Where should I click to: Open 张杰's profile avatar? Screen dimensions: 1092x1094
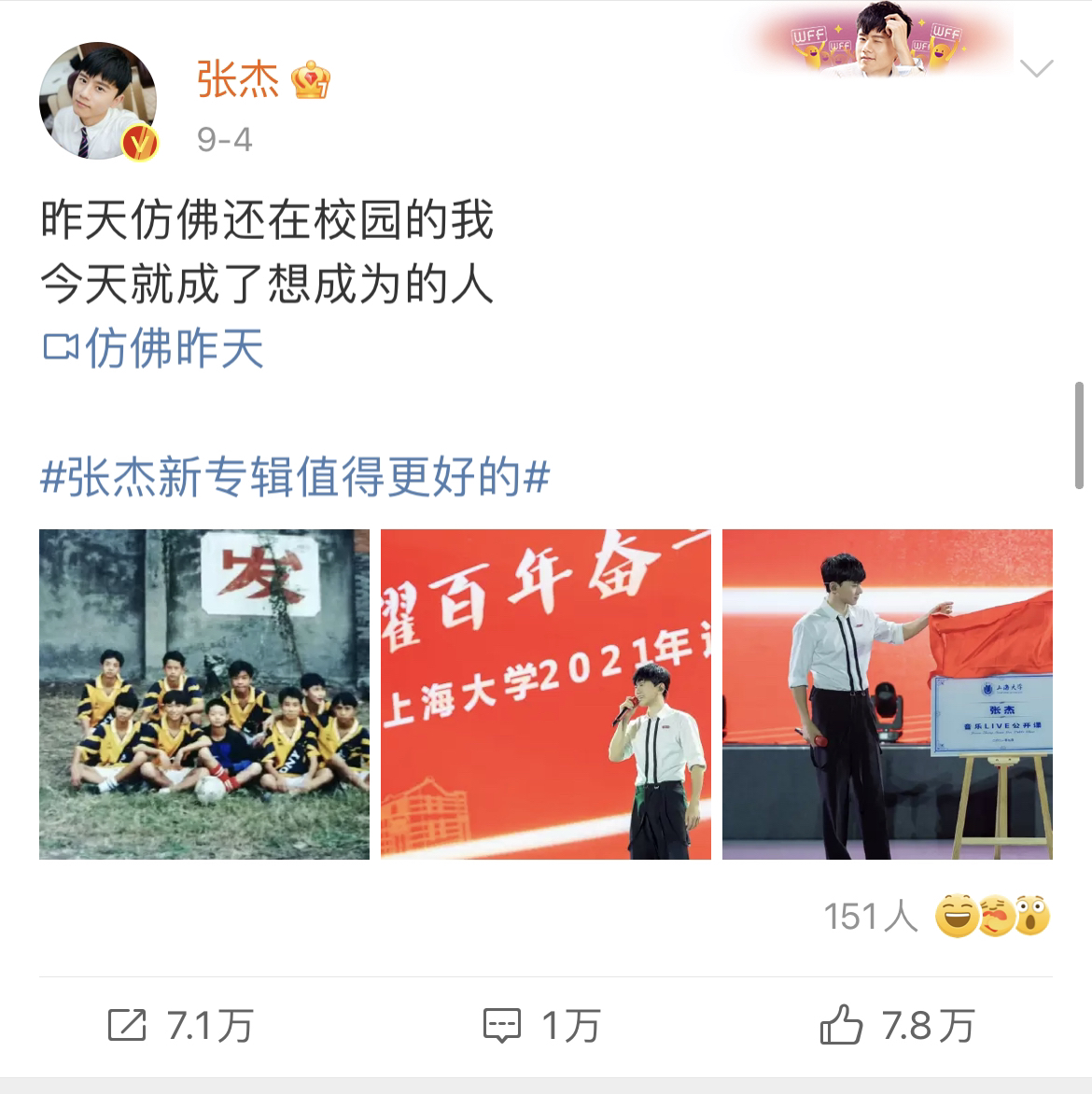coord(97,101)
